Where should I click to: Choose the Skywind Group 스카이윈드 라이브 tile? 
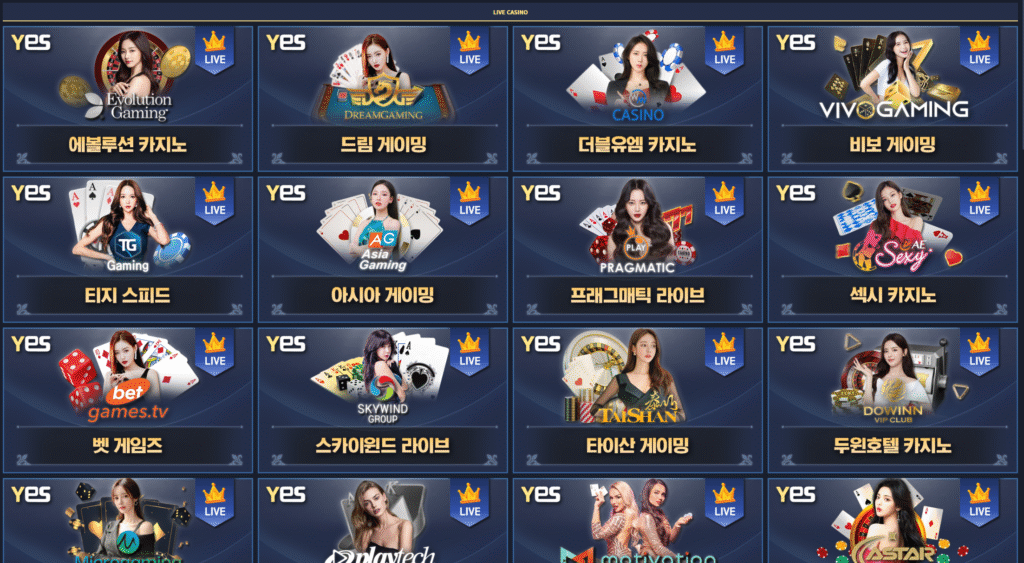click(x=382, y=400)
